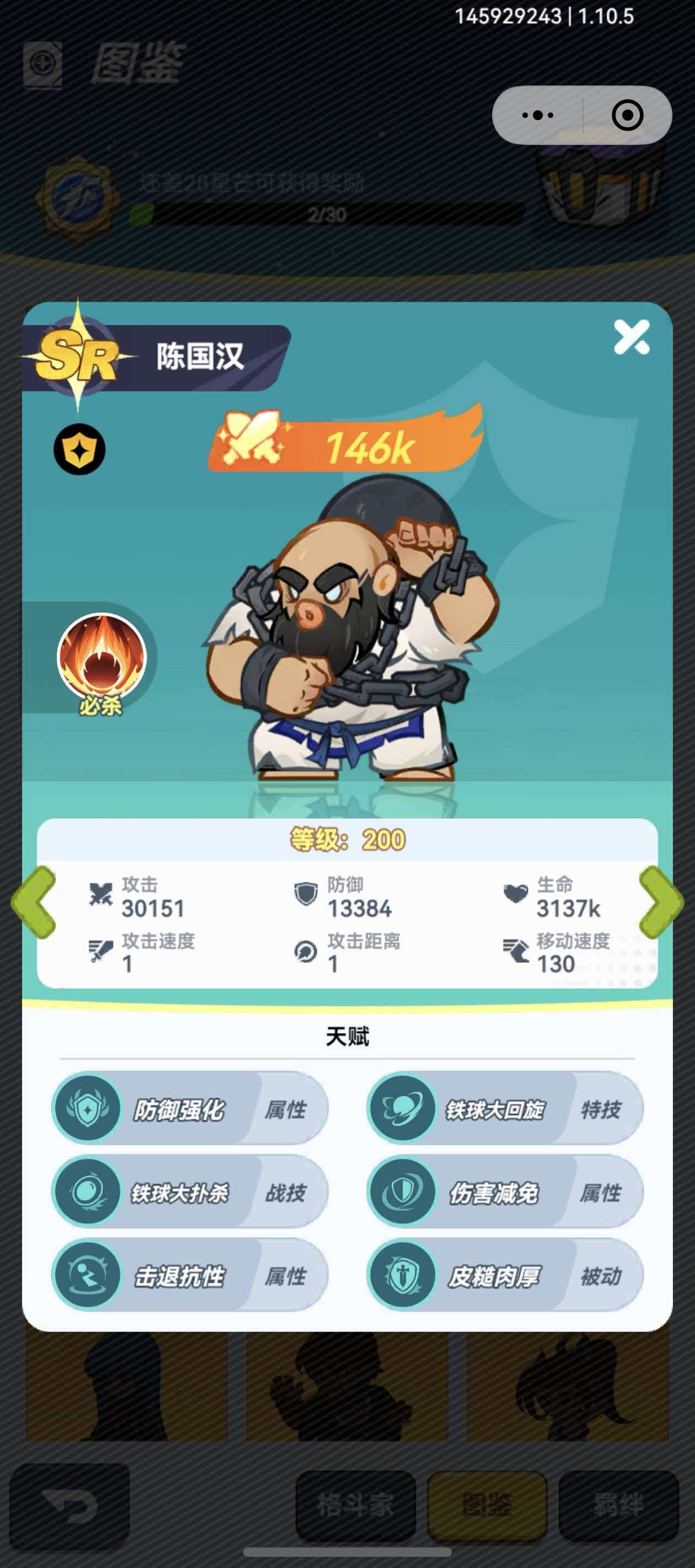This screenshot has height=1568, width=695.
Task: Close the 陈国汉 character detail popup
Action: tap(631, 337)
